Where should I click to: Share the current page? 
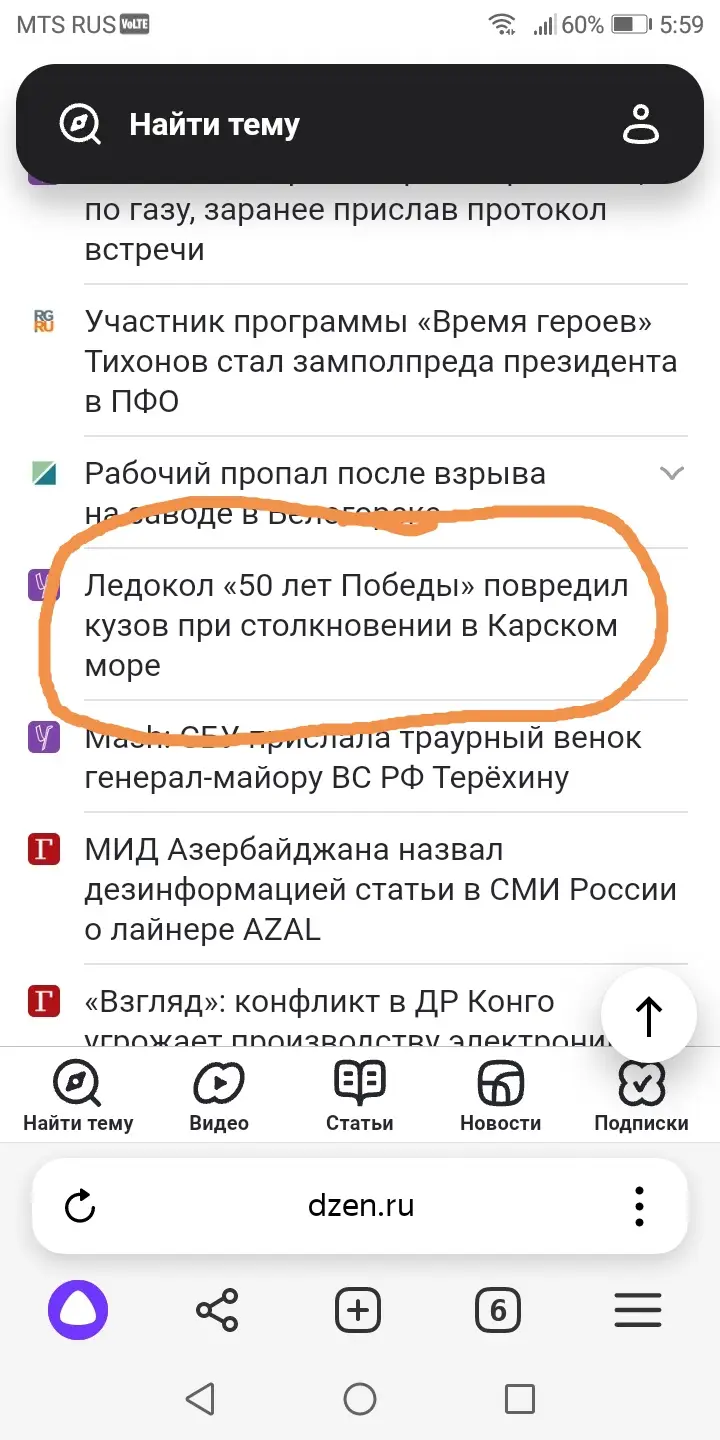(217, 1309)
